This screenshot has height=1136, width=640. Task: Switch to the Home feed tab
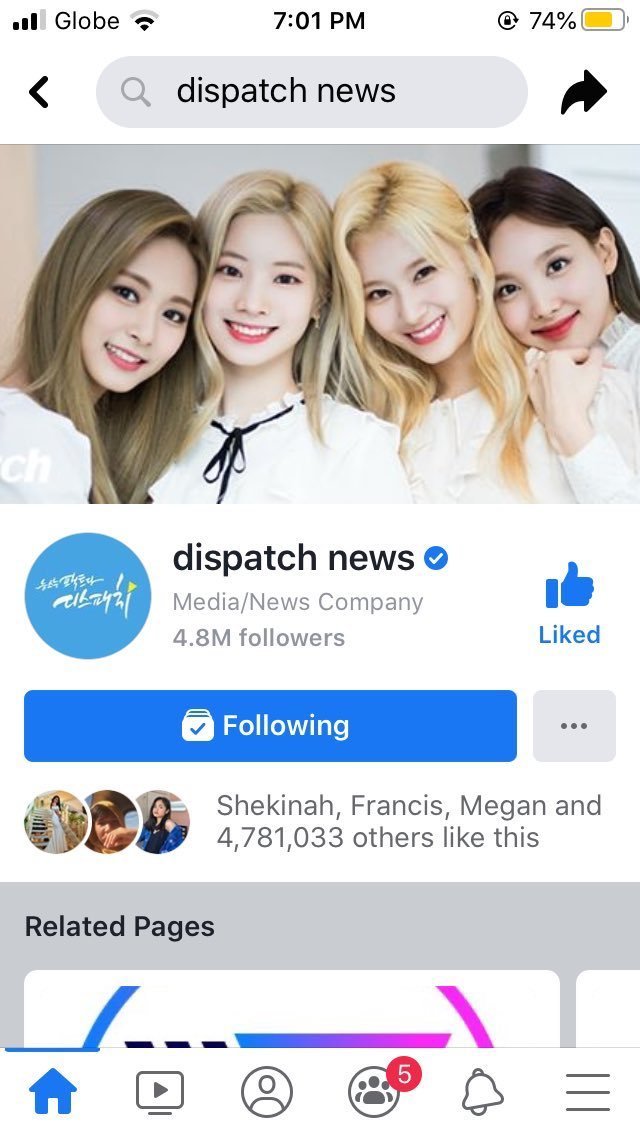click(x=53, y=1092)
